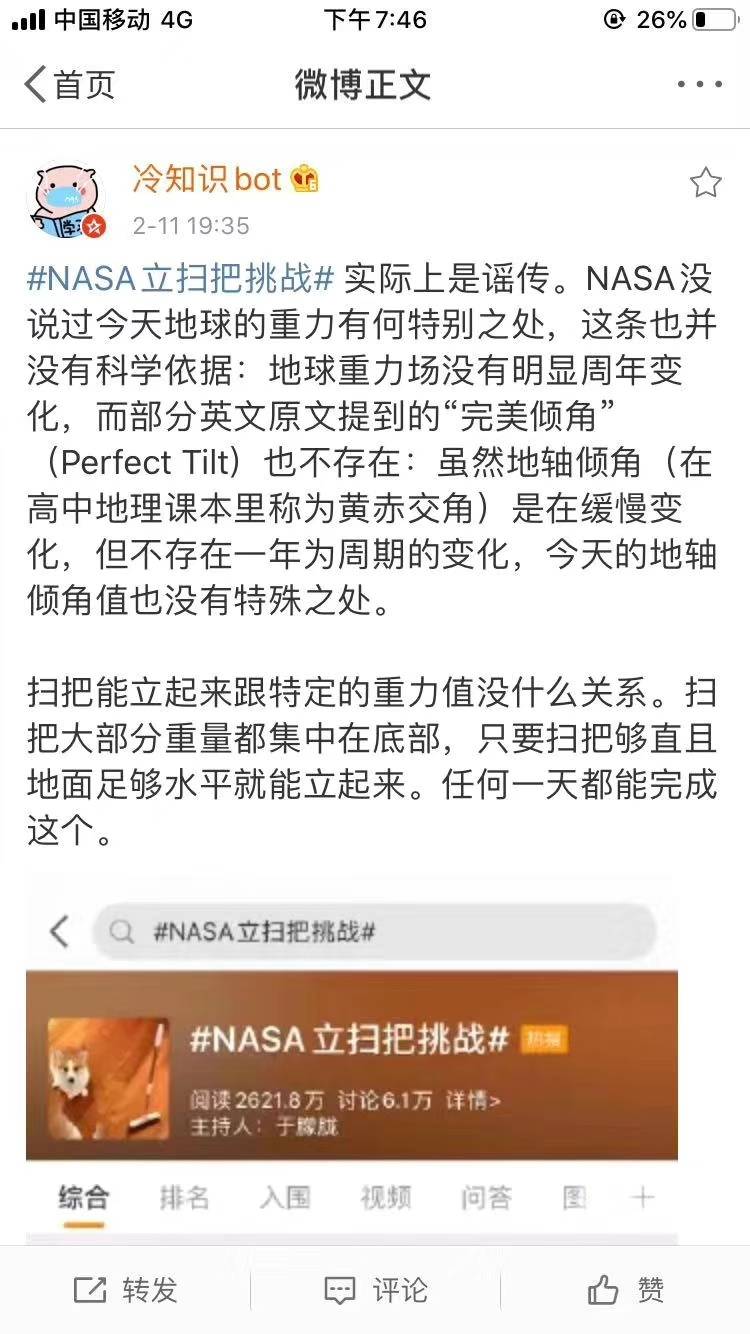Open the #NASA立扫把挑战# hashtag link
The height and width of the screenshot is (1334, 750).
tap(180, 278)
